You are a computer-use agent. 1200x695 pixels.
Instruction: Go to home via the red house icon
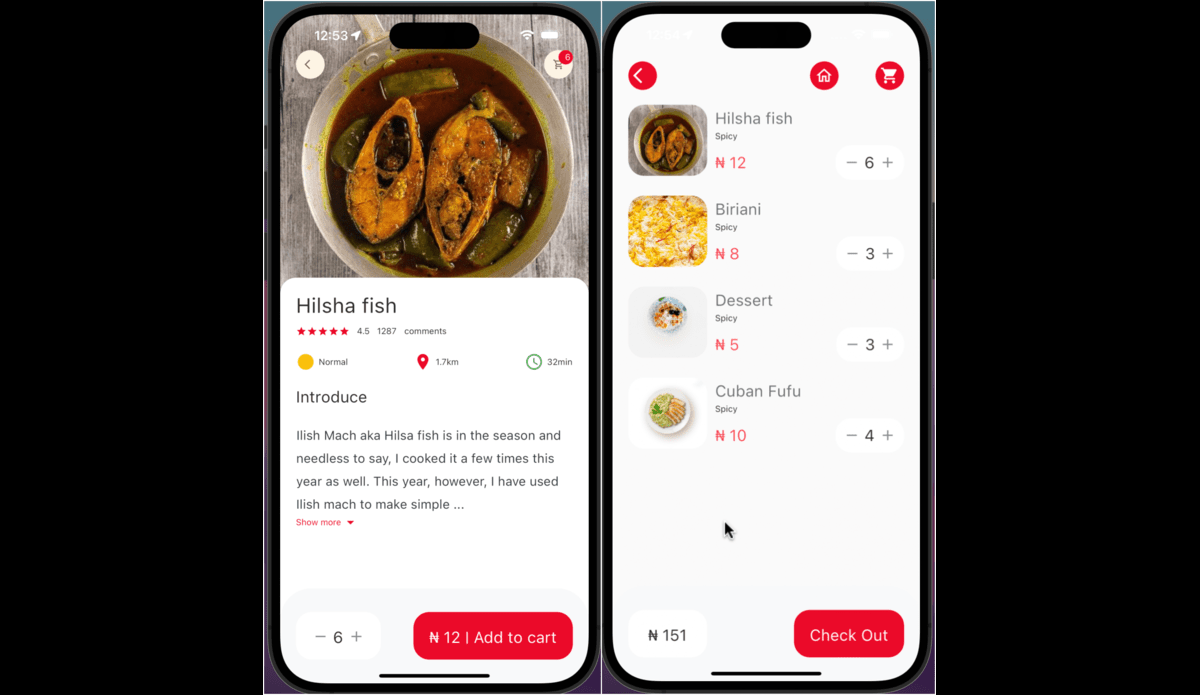(824, 75)
